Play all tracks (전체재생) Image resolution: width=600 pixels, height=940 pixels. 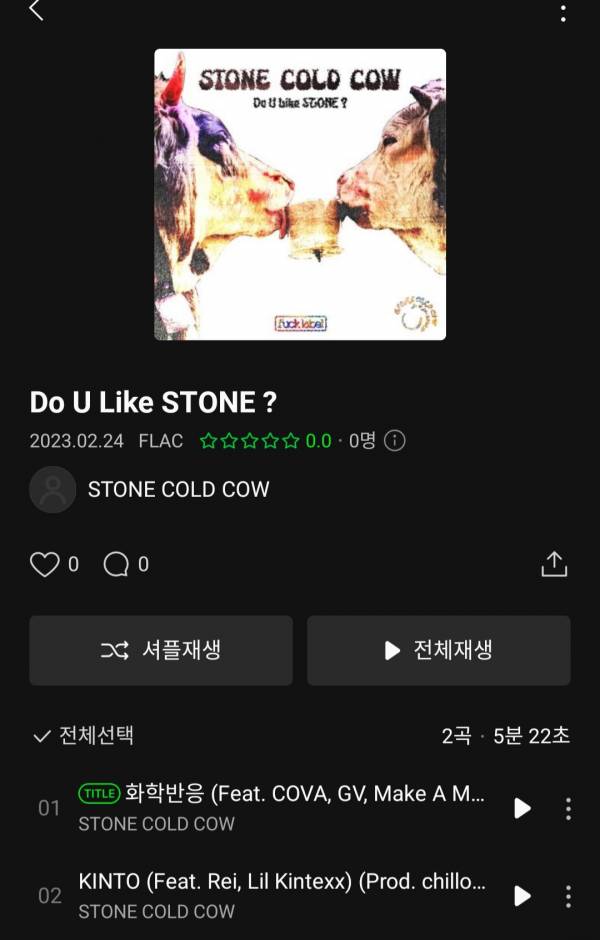click(x=439, y=650)
